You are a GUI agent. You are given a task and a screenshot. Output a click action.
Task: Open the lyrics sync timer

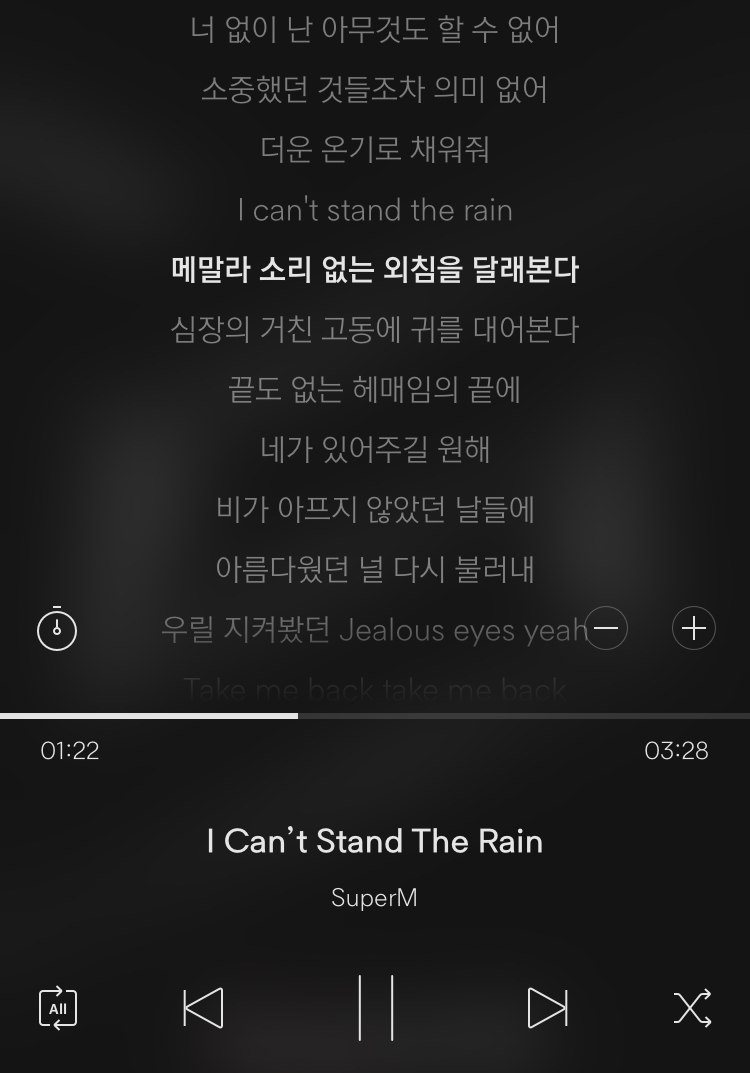point(57,629)
